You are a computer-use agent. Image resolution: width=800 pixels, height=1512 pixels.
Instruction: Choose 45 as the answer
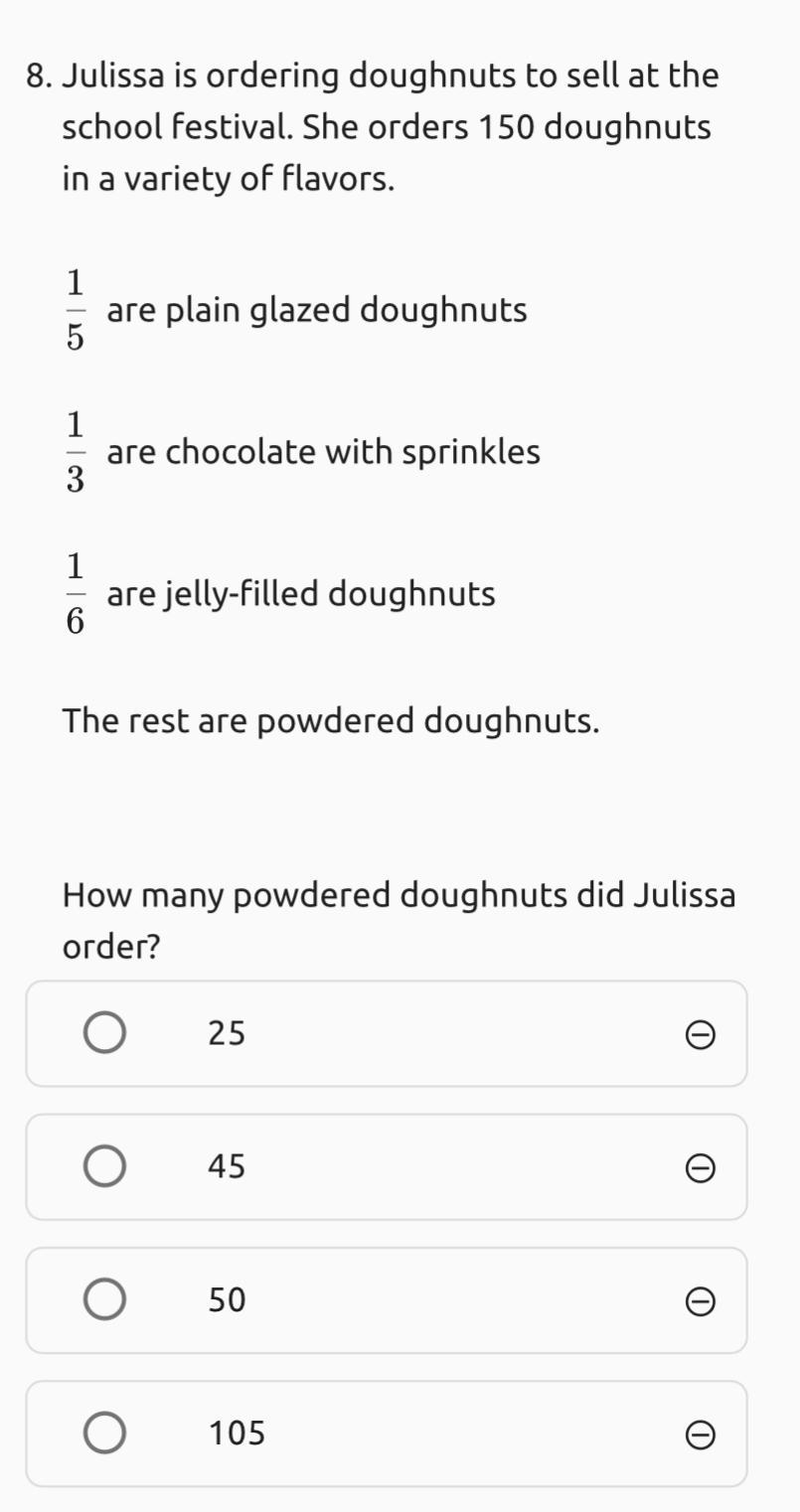104,1166
